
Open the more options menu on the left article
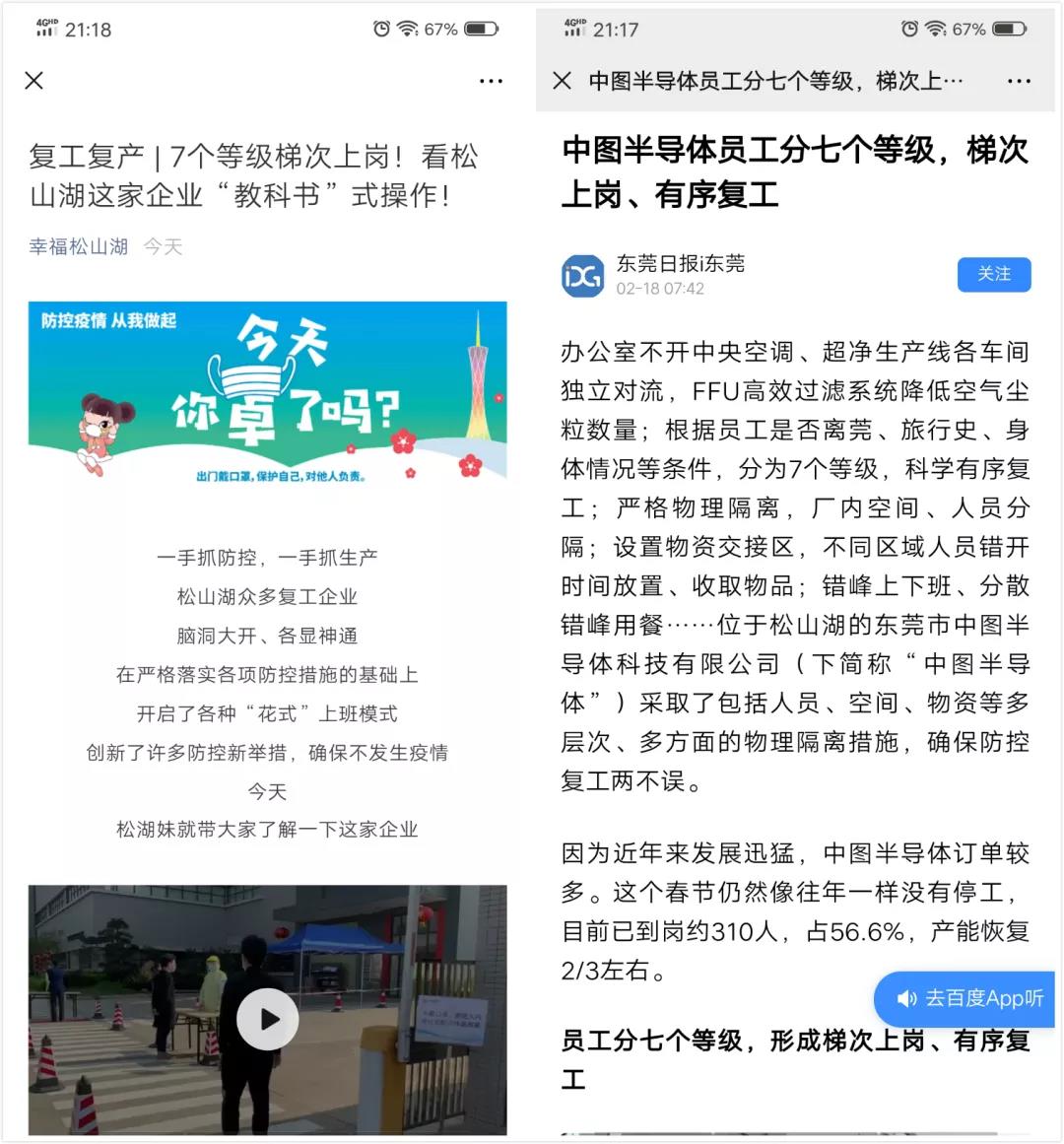point(491,81)
